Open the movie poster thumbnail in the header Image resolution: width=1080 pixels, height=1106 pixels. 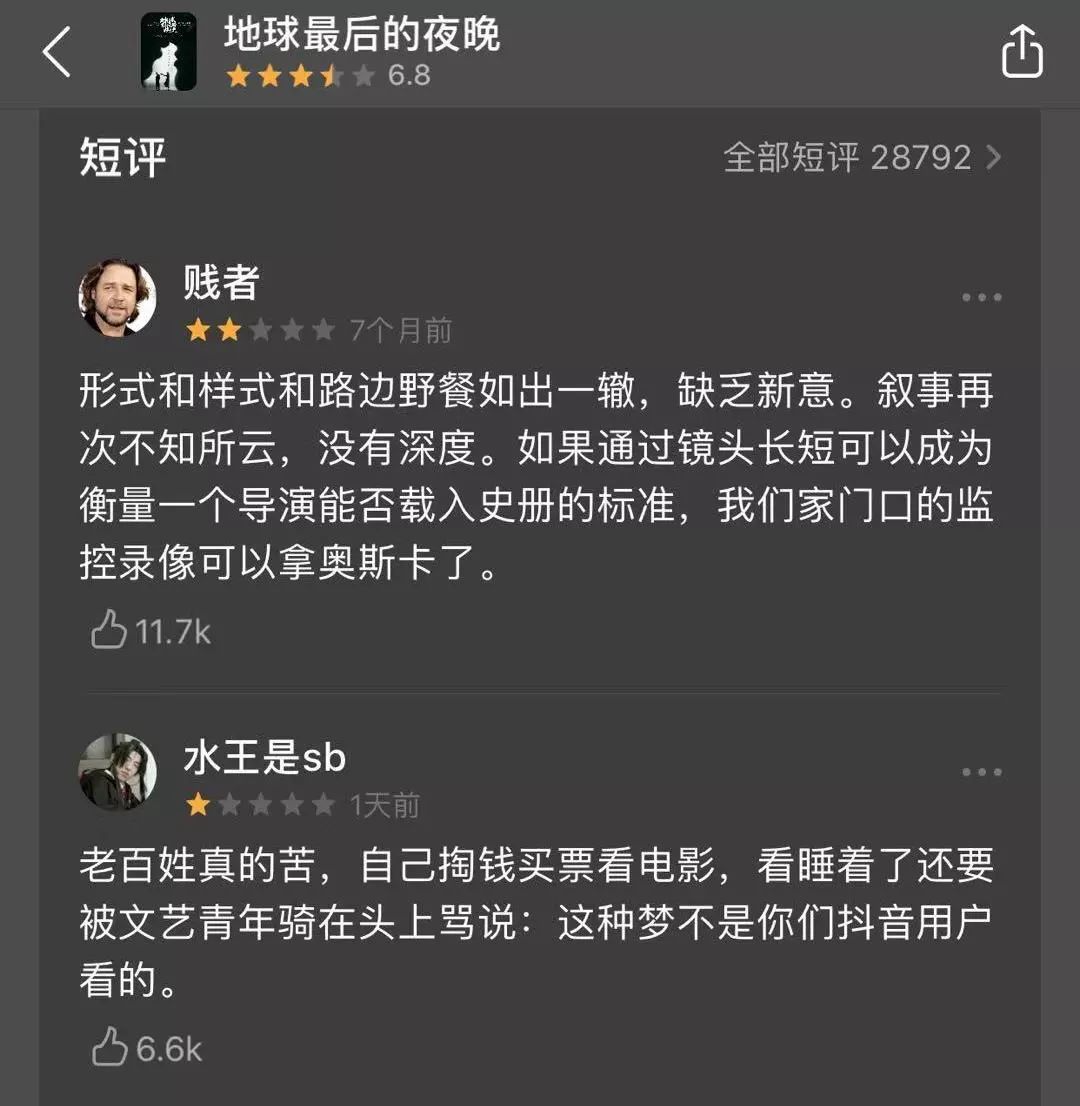pos(166,50)
